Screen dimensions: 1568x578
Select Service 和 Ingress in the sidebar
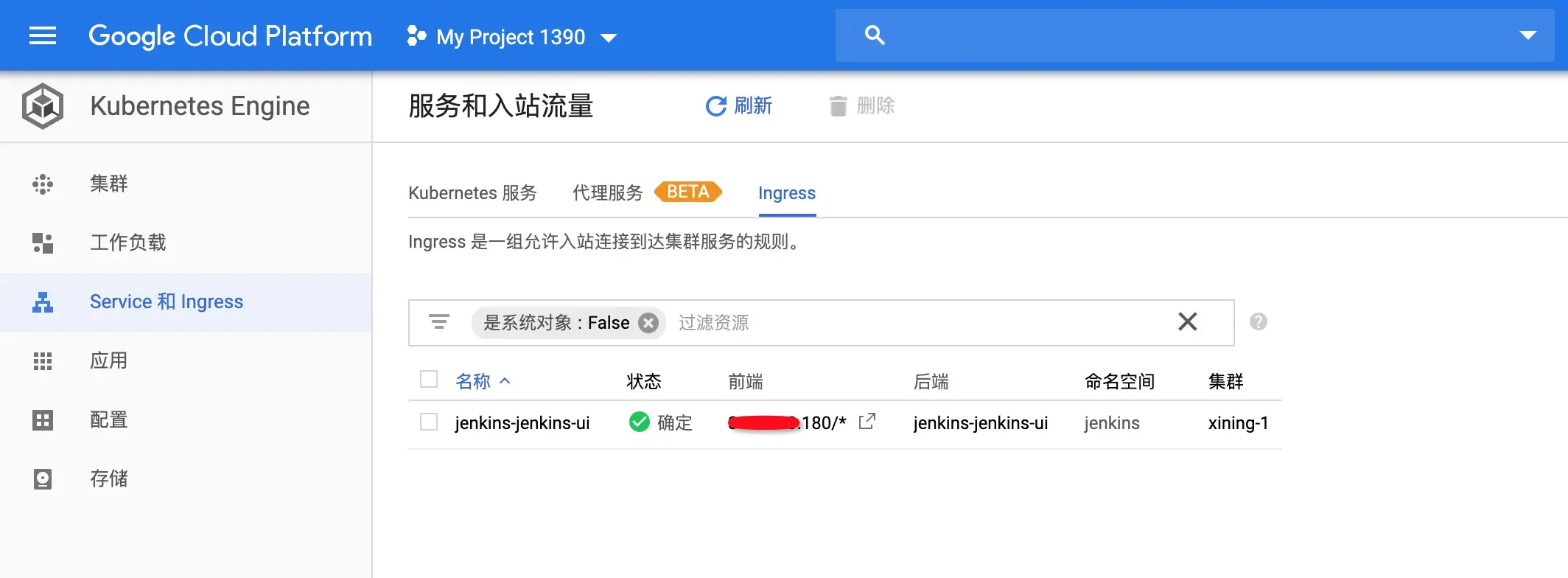pos(166,302)
